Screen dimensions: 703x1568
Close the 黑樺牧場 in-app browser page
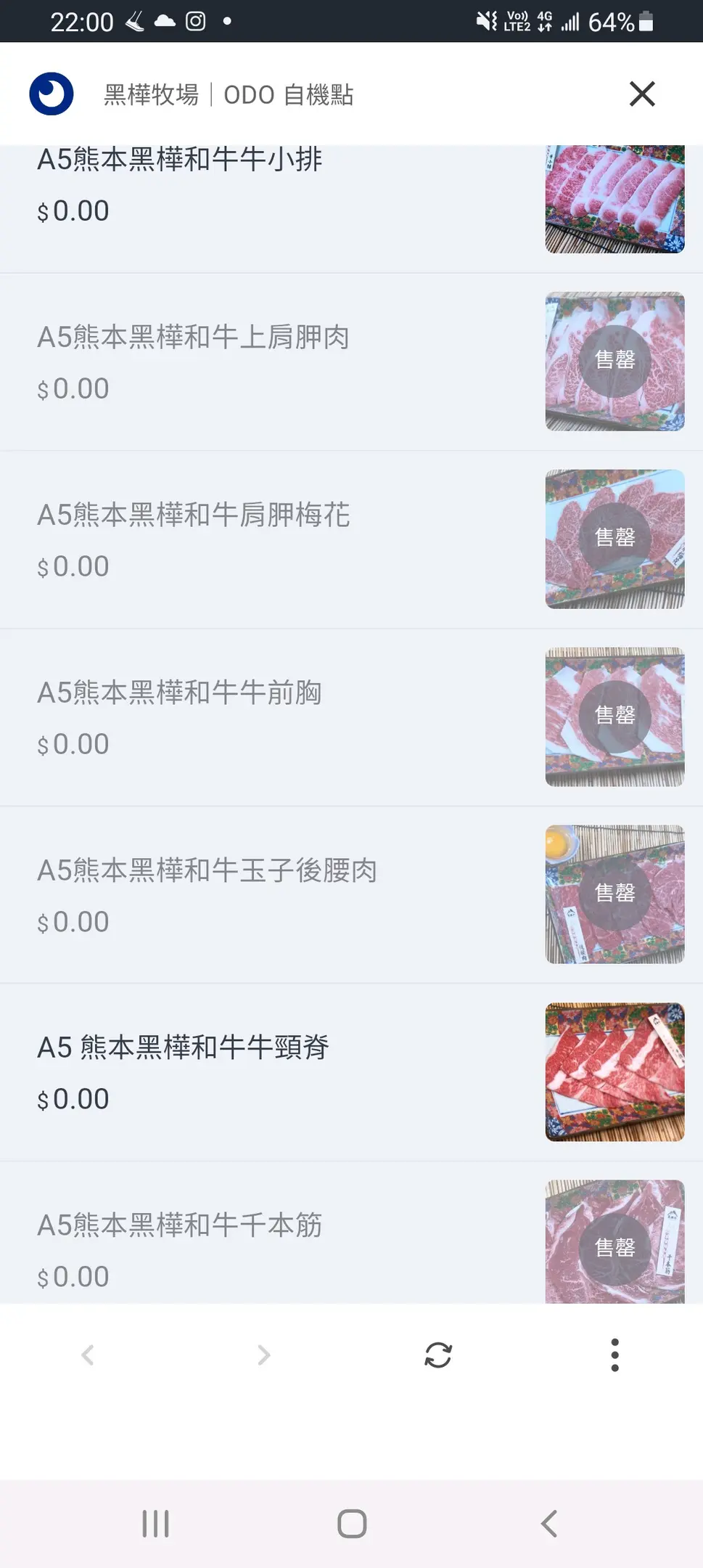pyautogui.click(x=642, y=94)
